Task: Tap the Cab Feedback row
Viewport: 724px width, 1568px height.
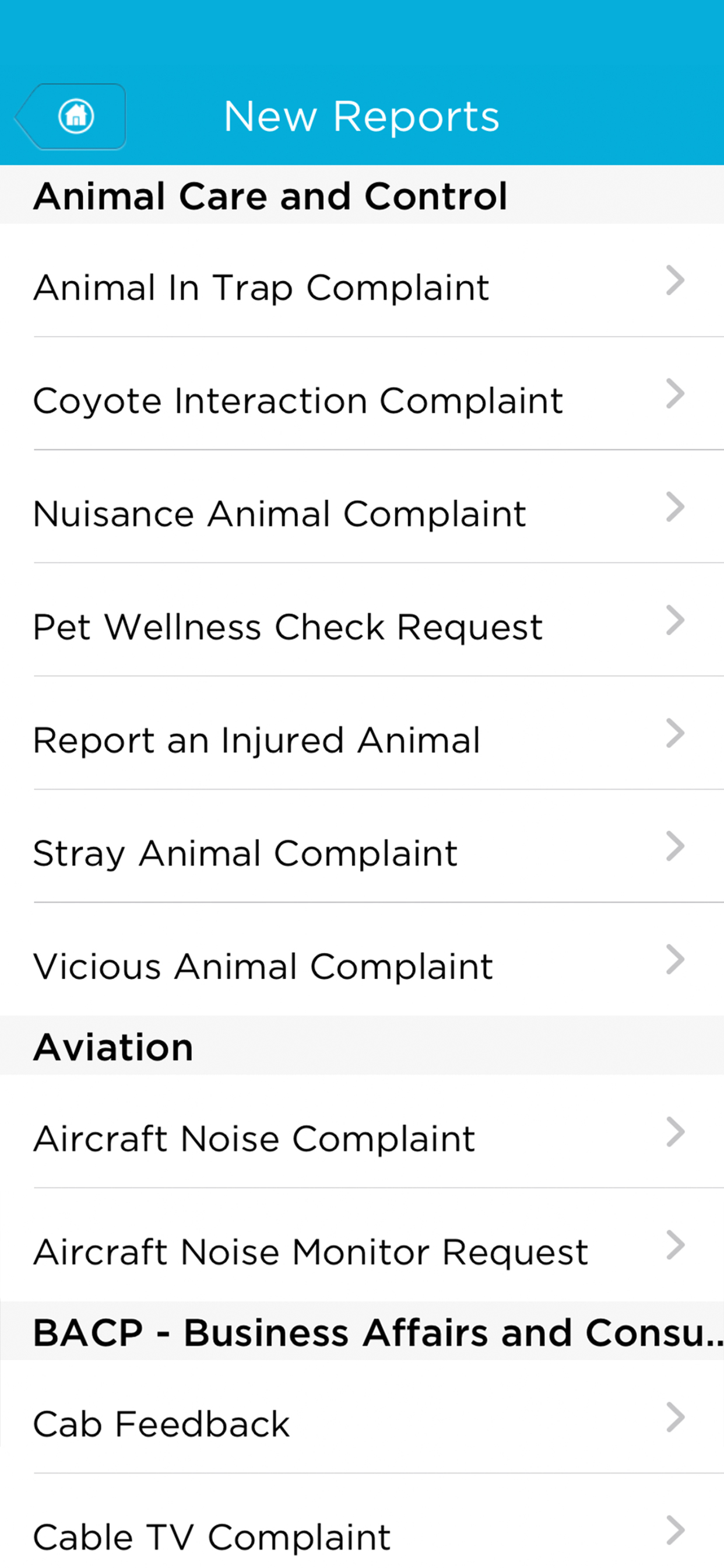Action: [x=361, y=1423]
